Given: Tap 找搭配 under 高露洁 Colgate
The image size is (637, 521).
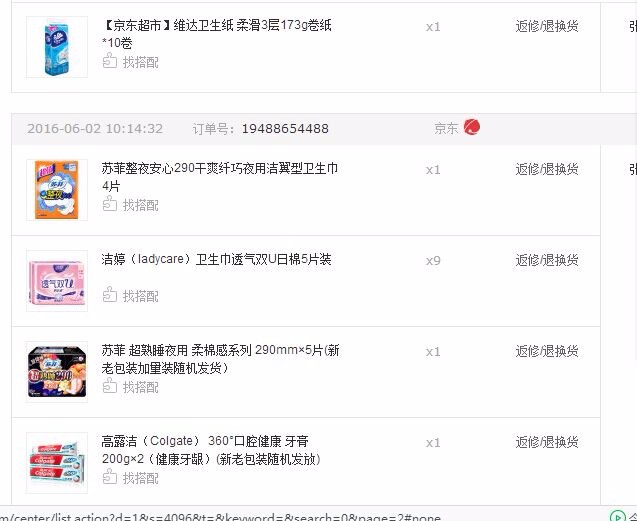Looking at the screenshot, I should pyautogui.click(x=139, y=479).
